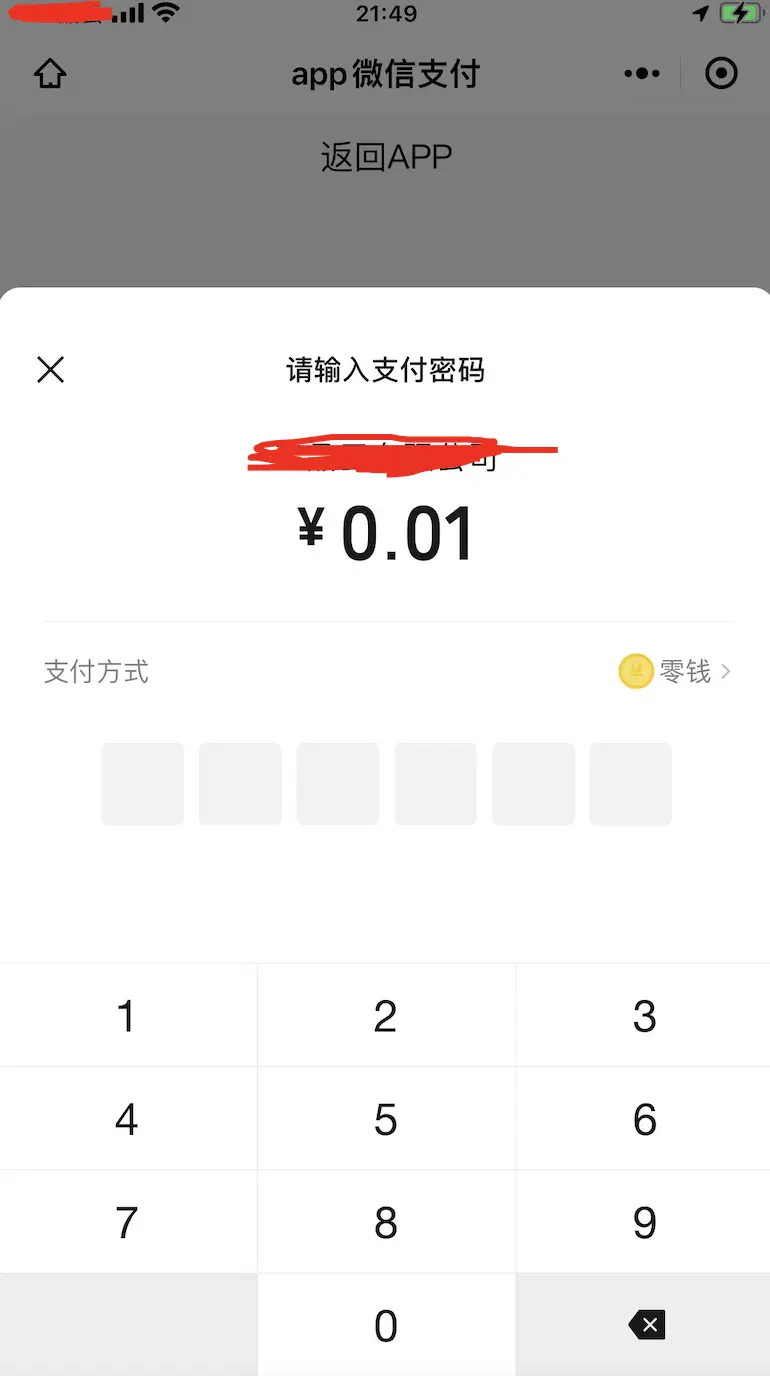Enter digit 9 on the keypad
770x1376 pixels.
click(x=643, y=1222)
